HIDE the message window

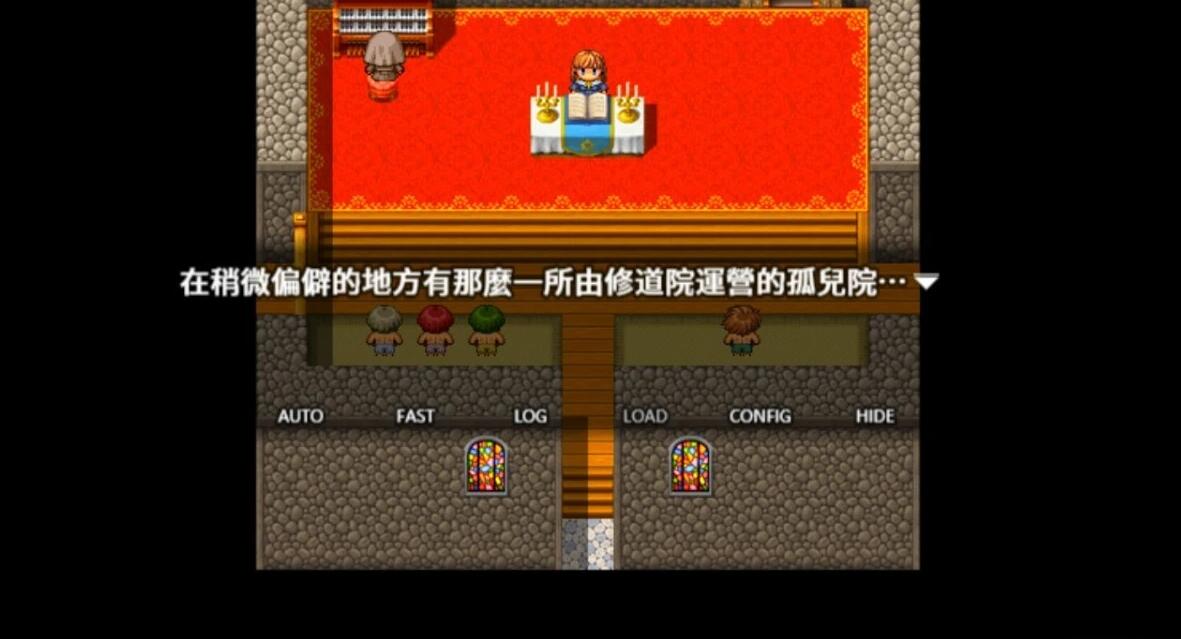tap(875, 416)
